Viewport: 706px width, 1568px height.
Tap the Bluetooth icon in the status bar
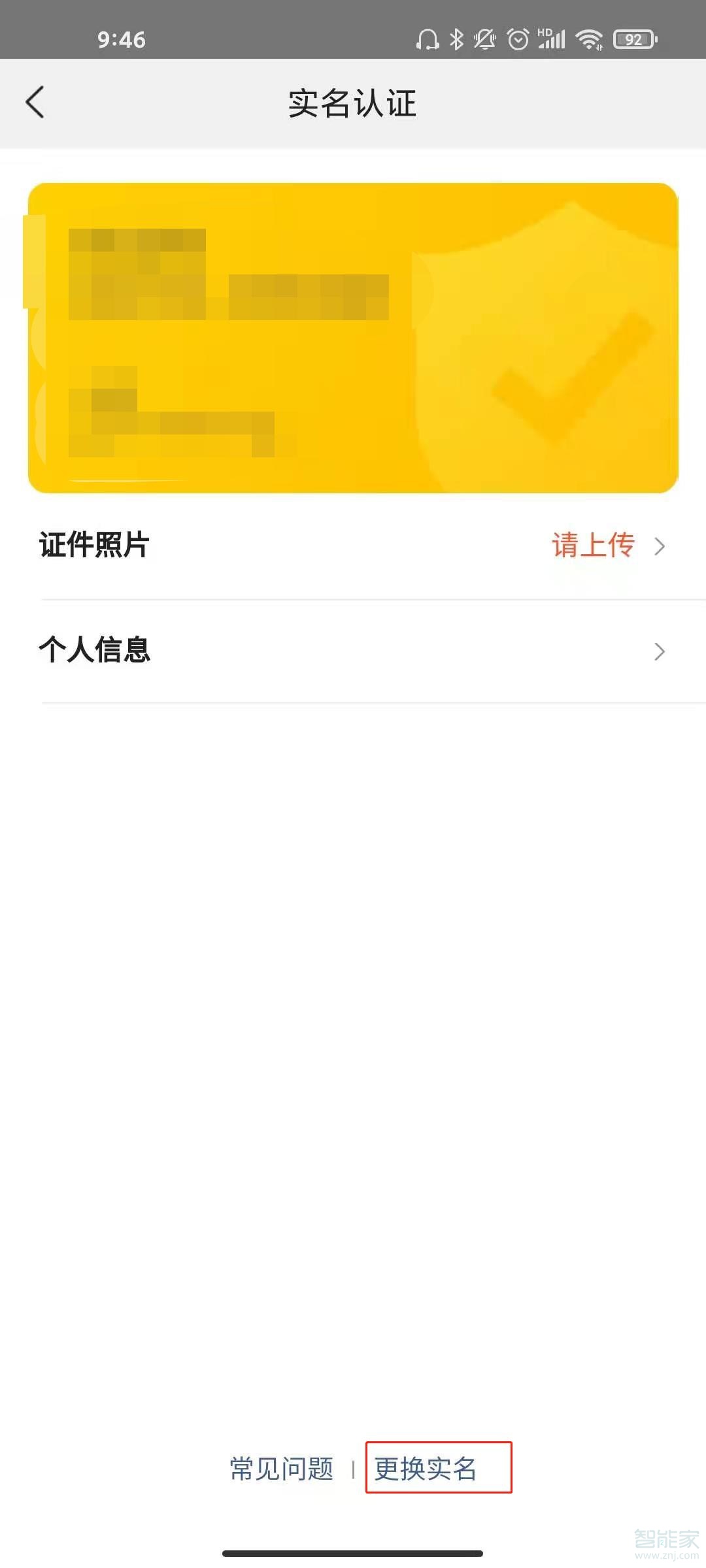456,39
